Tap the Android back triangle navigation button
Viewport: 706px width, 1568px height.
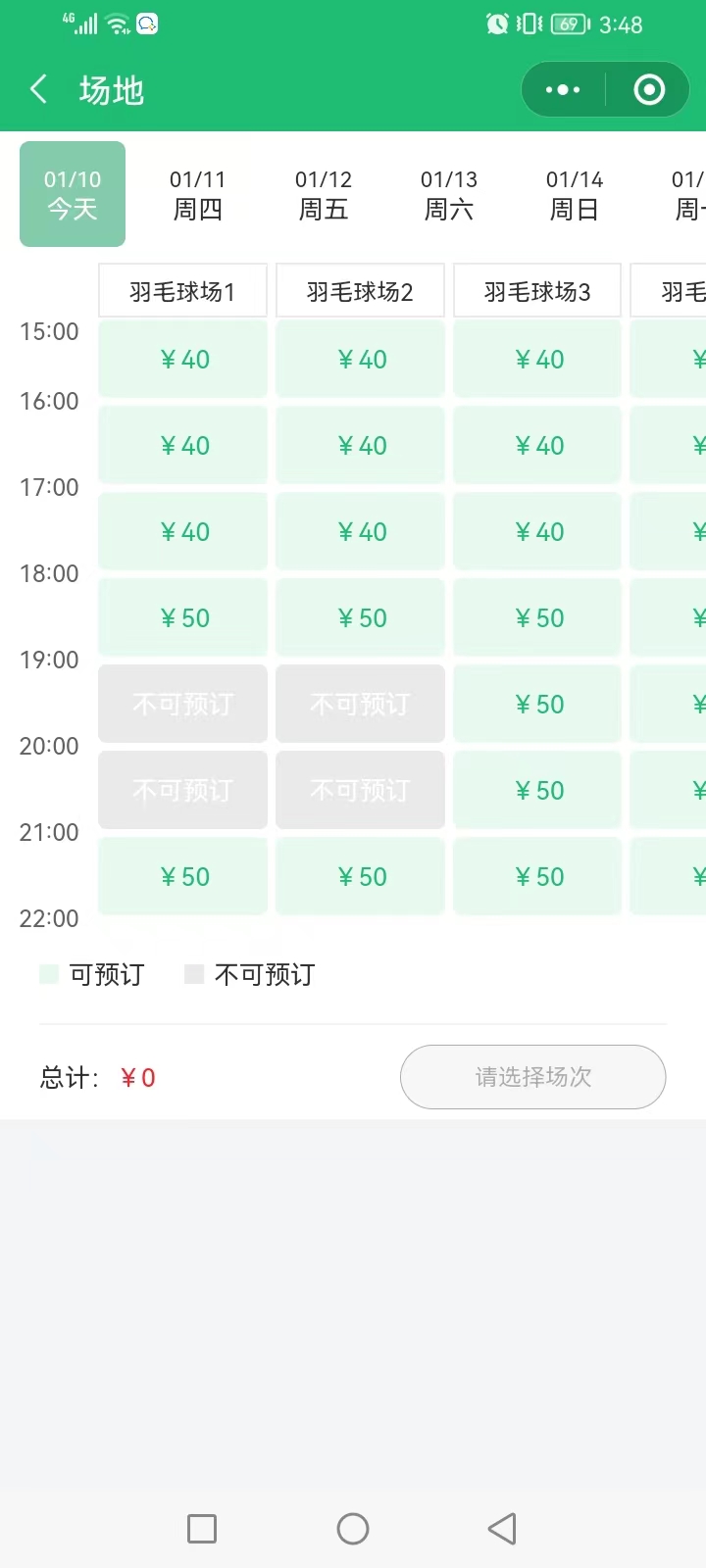[502, 1528]
